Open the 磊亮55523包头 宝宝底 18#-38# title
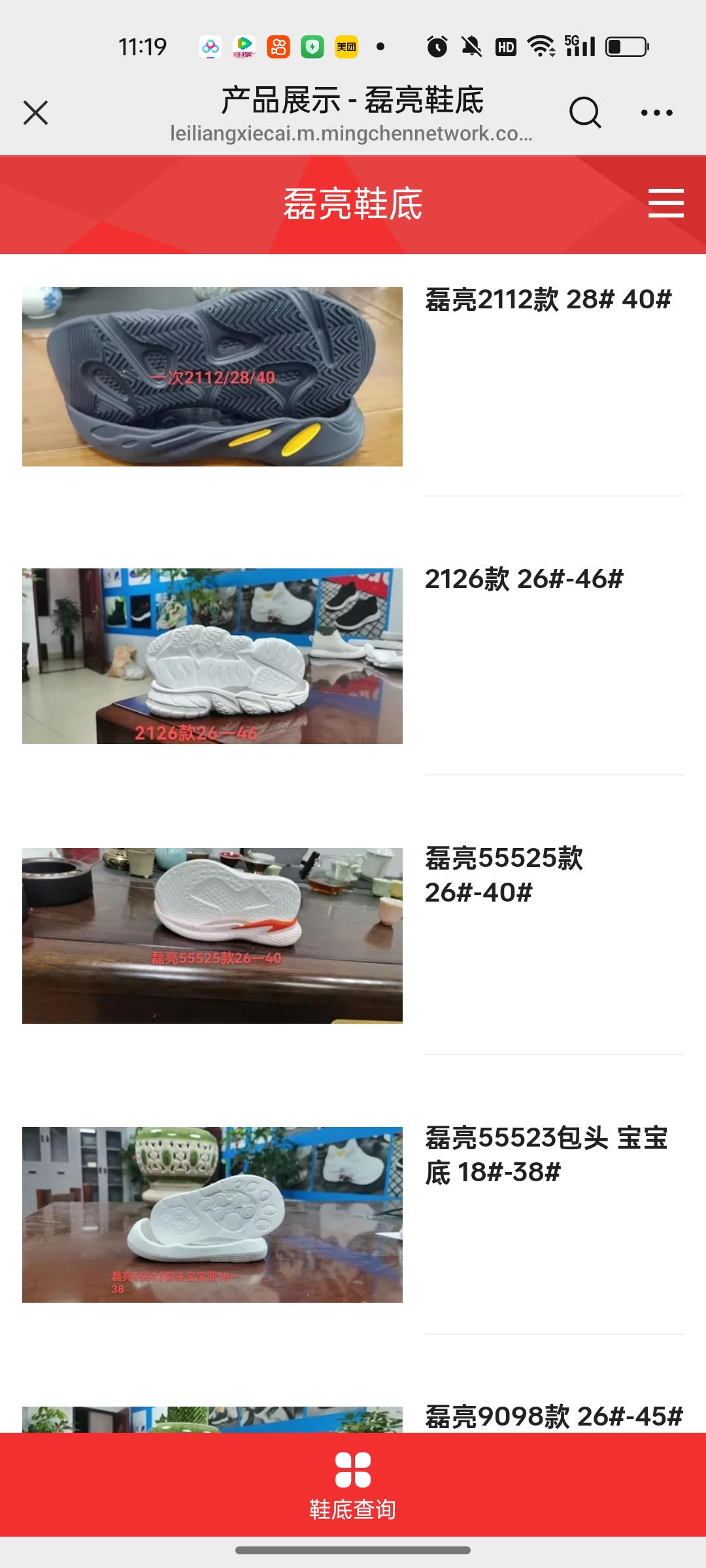This screenshot has height=1568, width=706. (546, 1155)
